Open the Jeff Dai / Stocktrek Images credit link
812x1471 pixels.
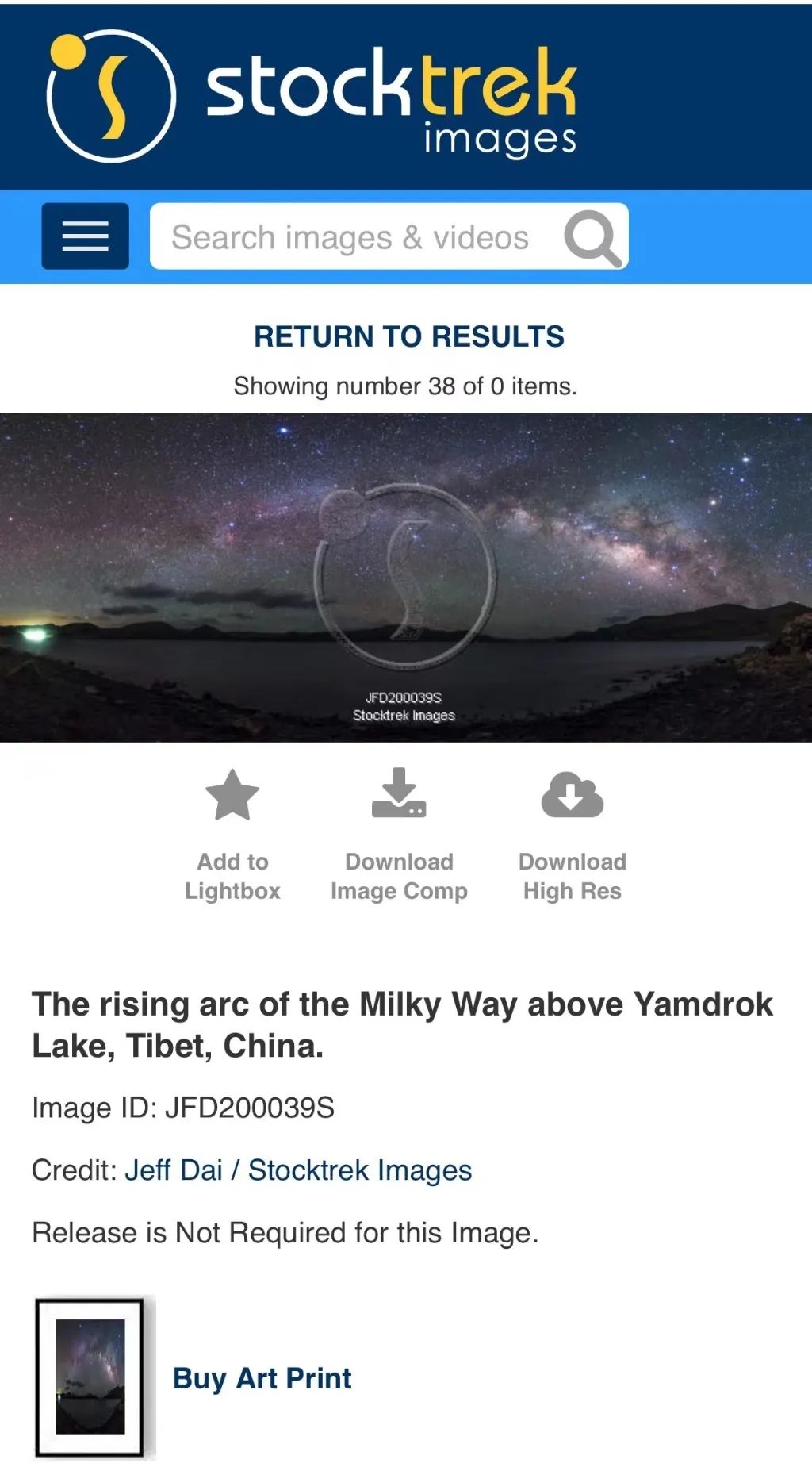[x=298, y=1170]
